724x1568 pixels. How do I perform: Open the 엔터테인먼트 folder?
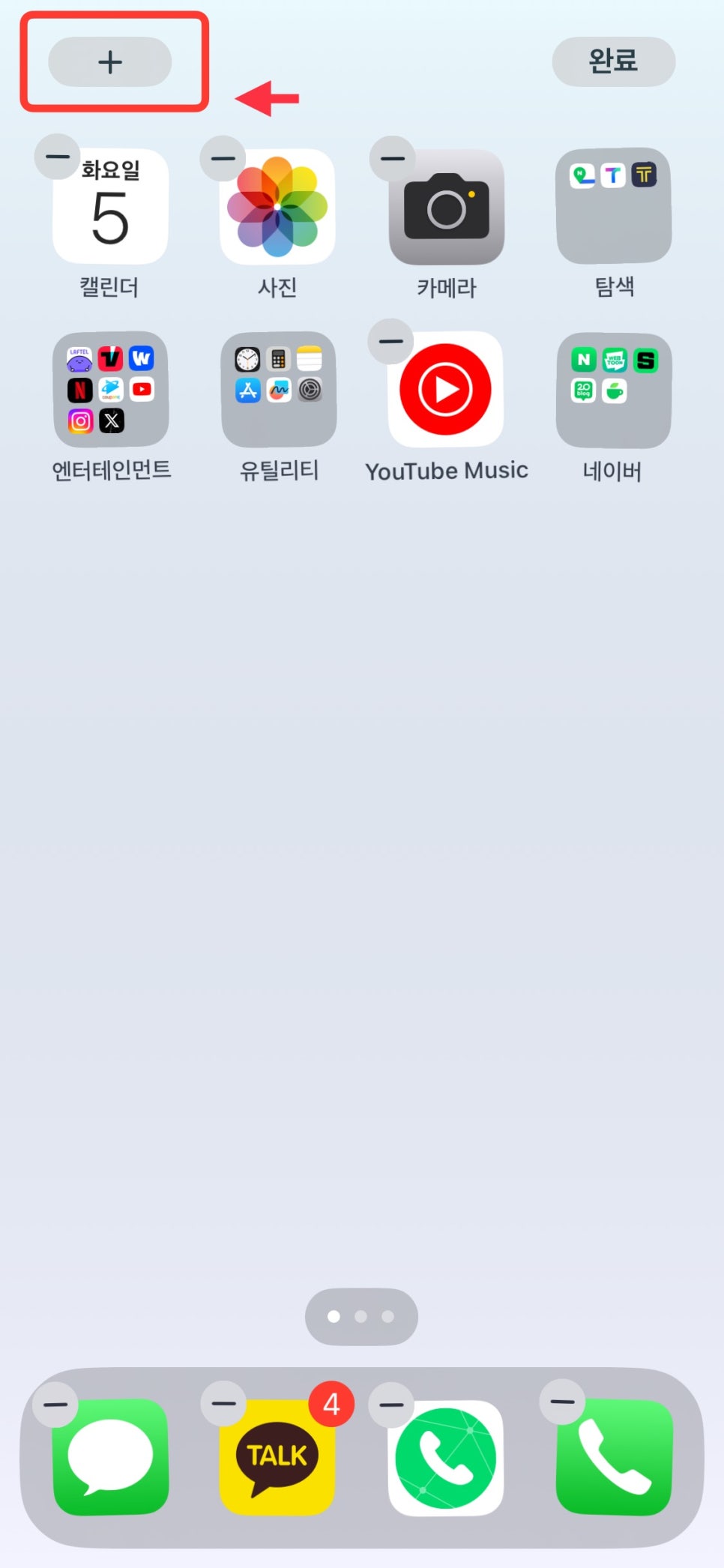[x=111, y=390]
